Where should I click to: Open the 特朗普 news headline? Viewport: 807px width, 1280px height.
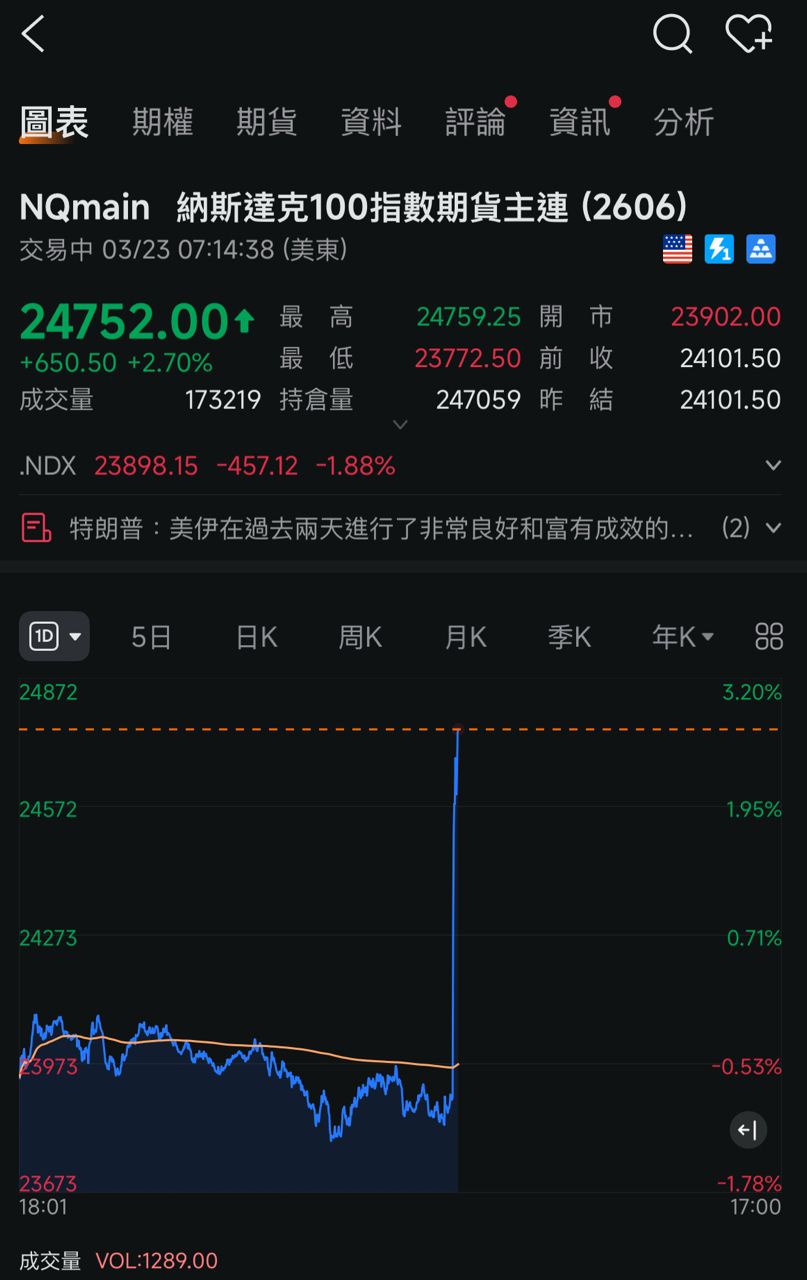click(x=380, y=528)
